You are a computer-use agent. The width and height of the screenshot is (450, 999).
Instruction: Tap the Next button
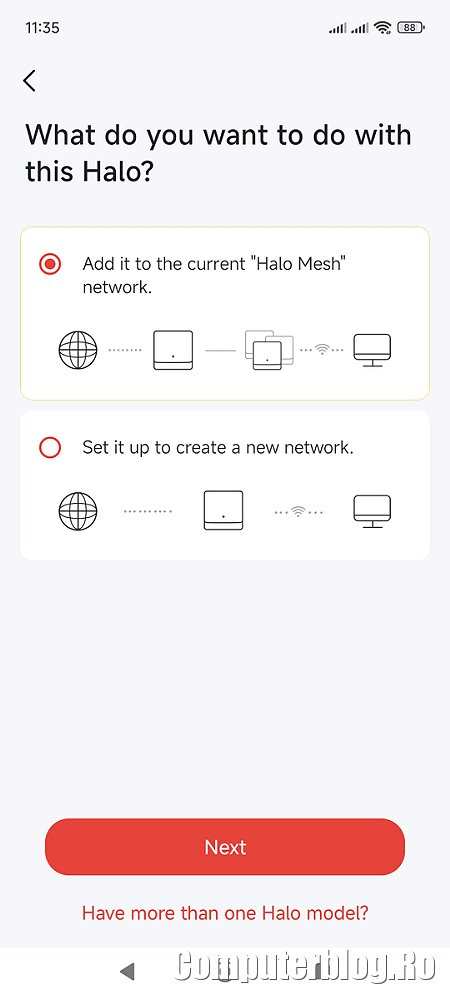225,847
